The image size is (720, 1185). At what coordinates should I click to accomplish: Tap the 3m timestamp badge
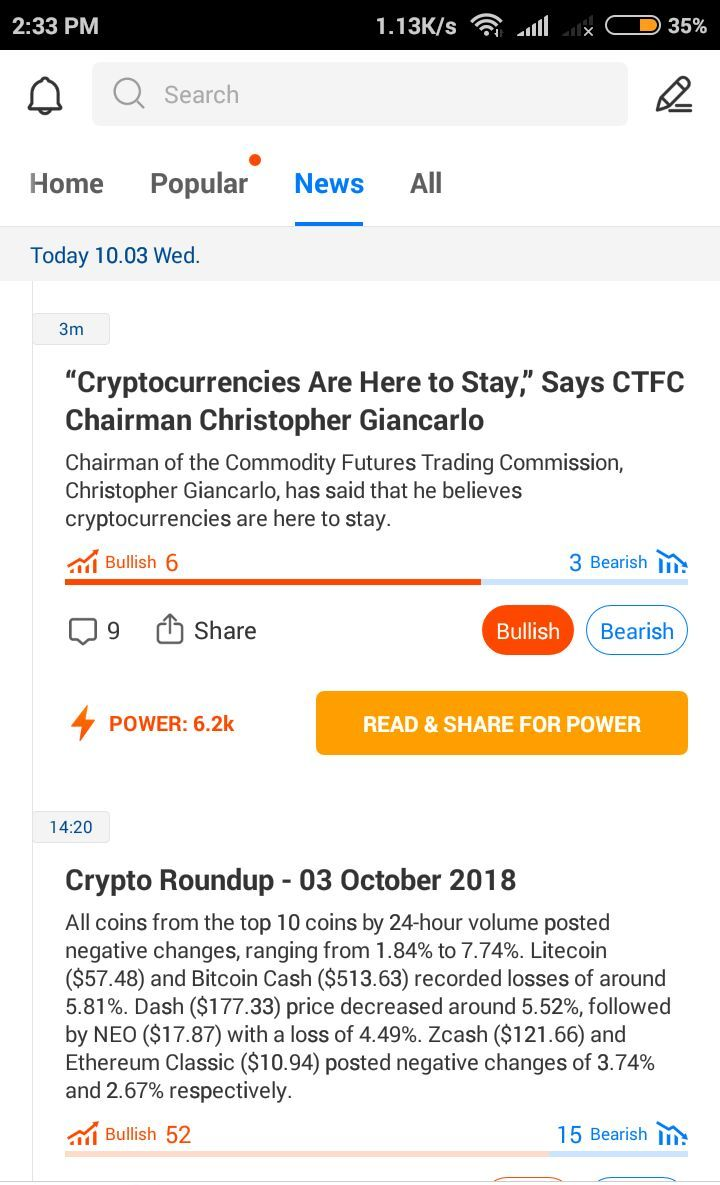tap(71, 328)
